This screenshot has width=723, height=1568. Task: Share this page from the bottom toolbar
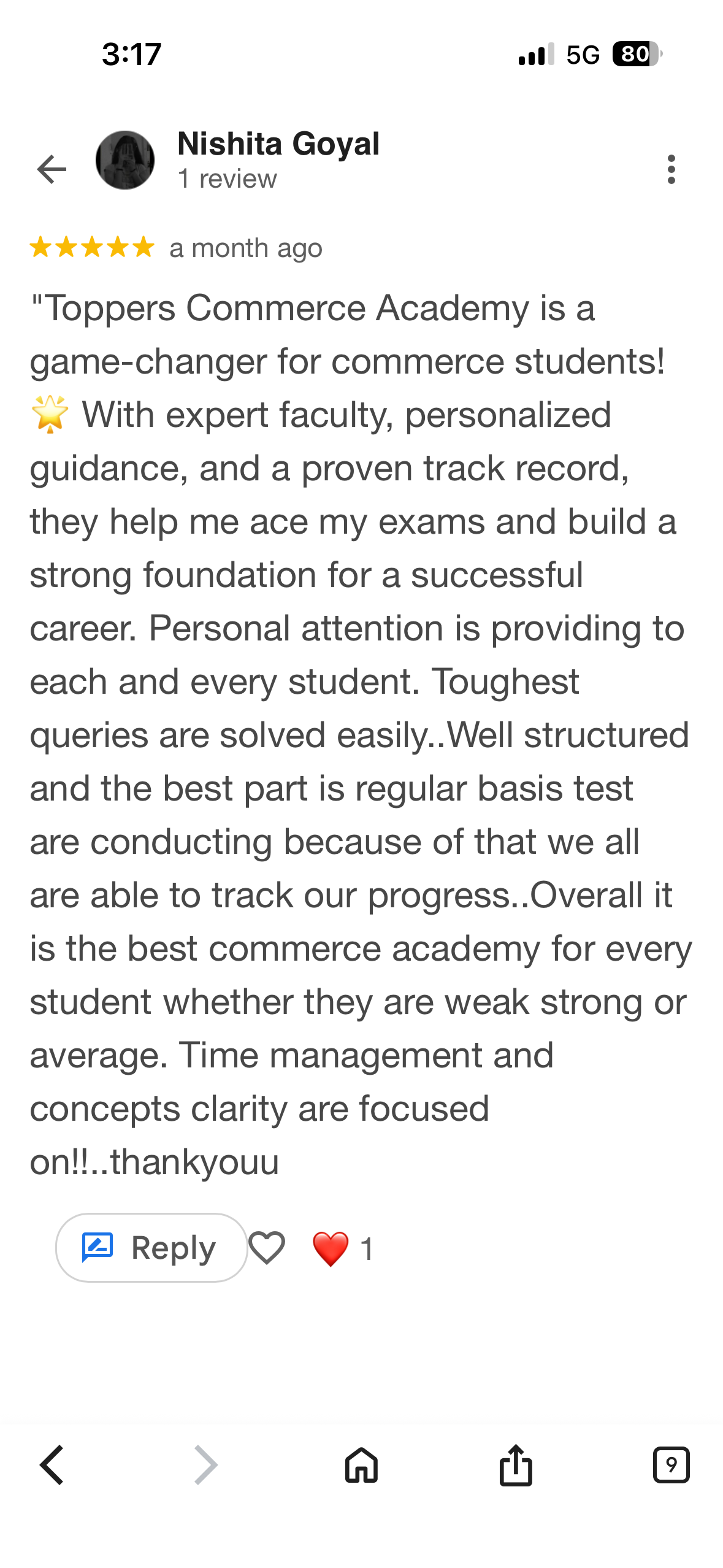pos(516,1465)
